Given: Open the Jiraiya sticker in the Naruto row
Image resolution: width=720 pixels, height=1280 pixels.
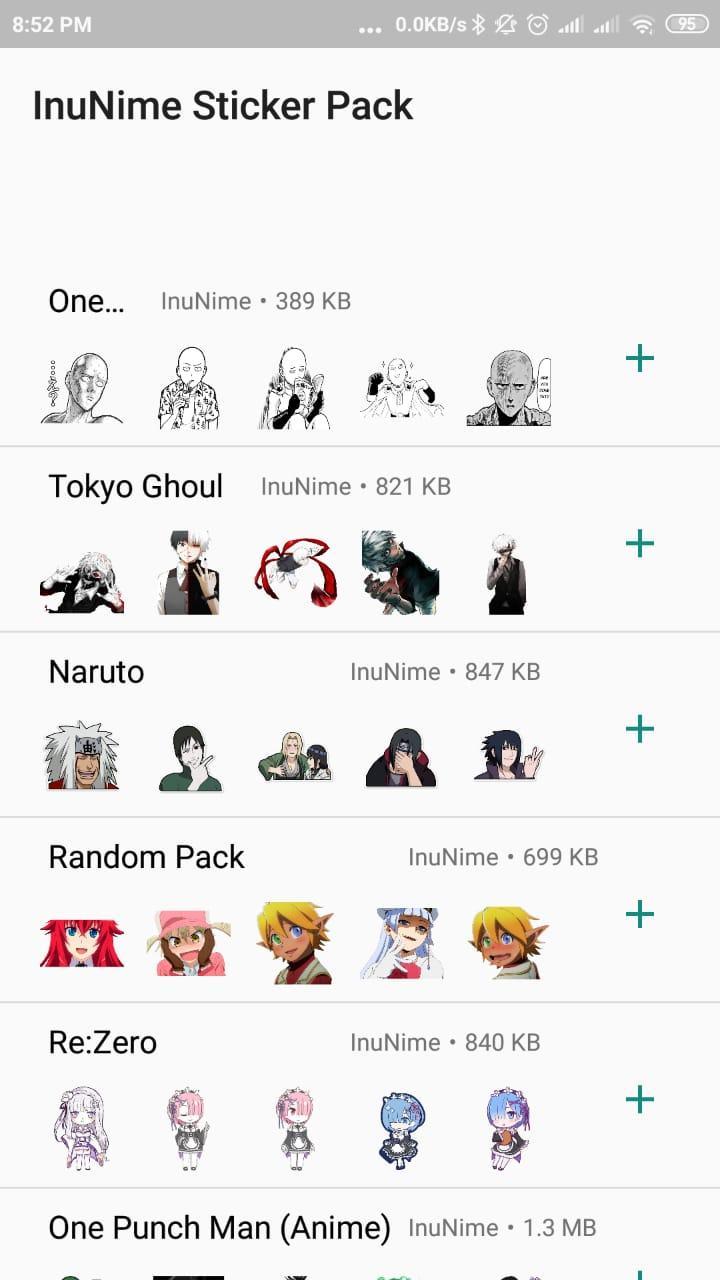Looking at the screenshot, I should [83, 757].
